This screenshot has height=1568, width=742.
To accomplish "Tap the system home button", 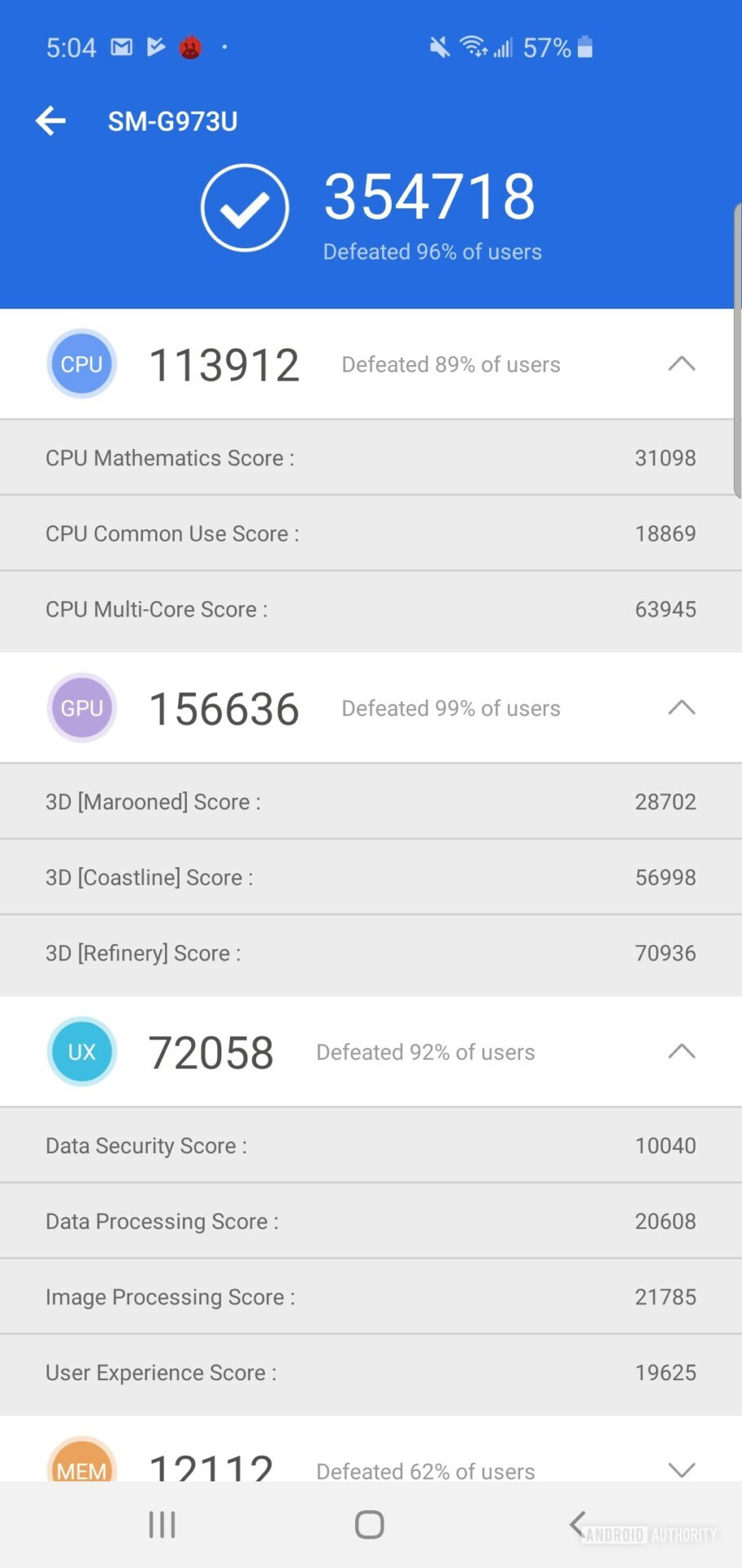I will [x=370, y=1524].
